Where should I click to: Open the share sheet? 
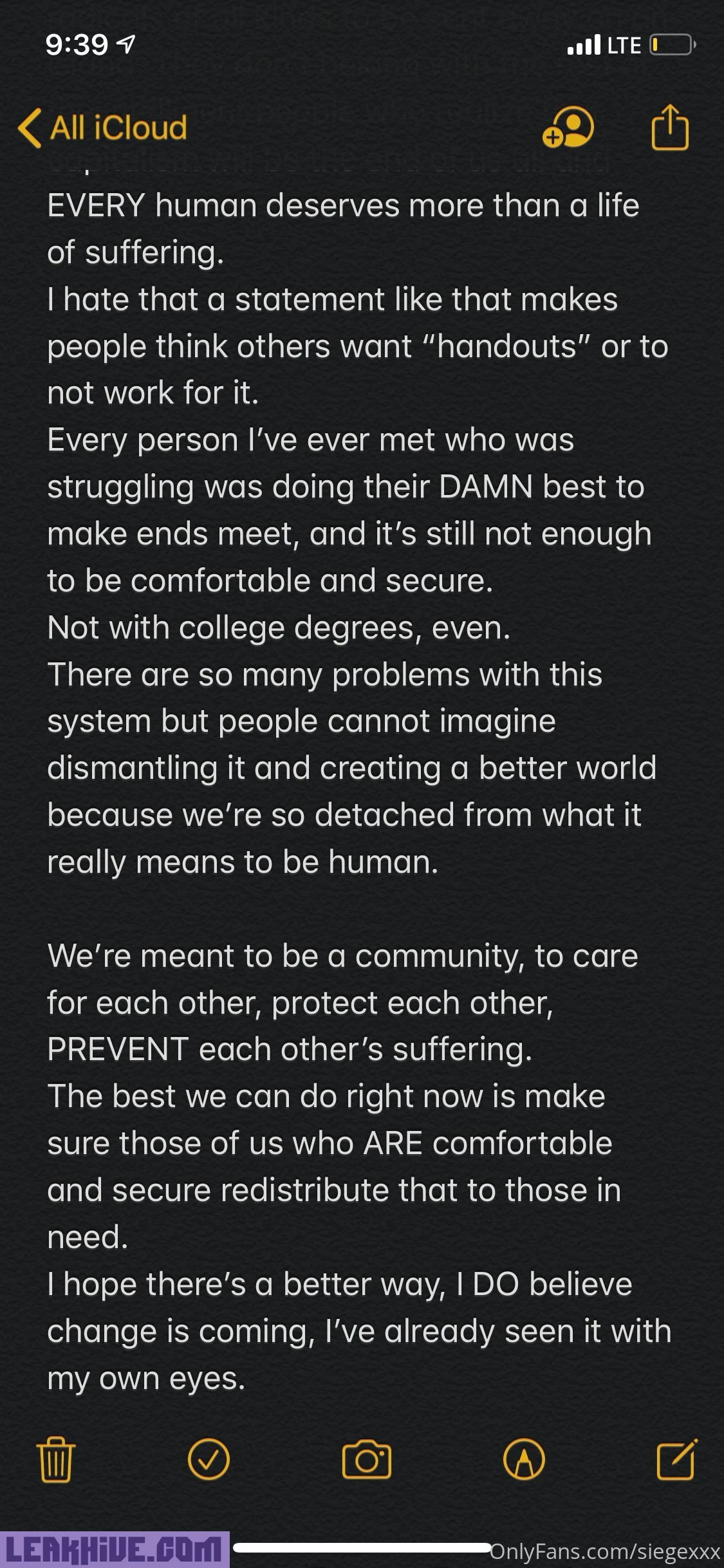[669, 127]
